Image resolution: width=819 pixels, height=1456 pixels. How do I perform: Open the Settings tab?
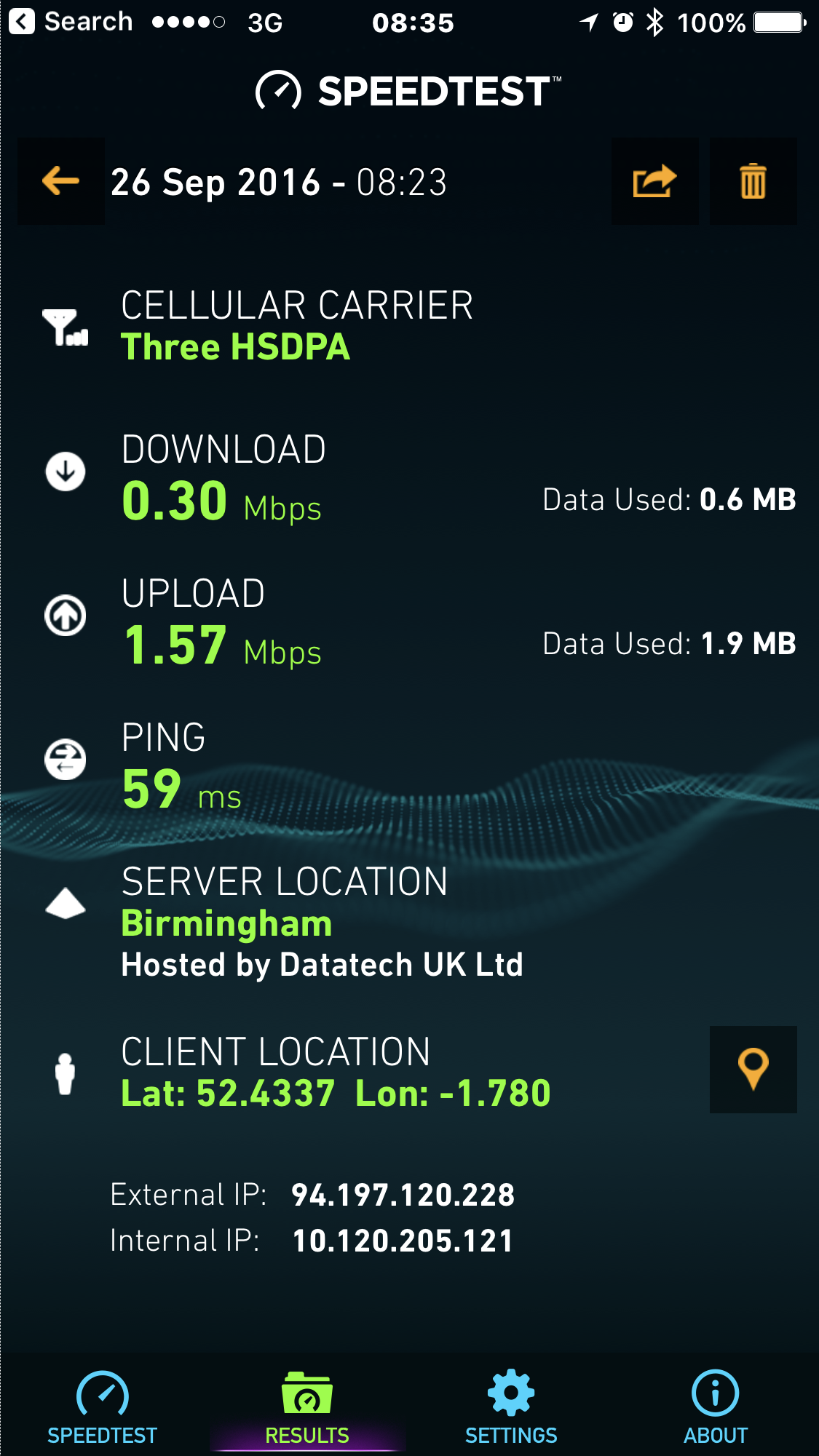[x=511, y=1407]
